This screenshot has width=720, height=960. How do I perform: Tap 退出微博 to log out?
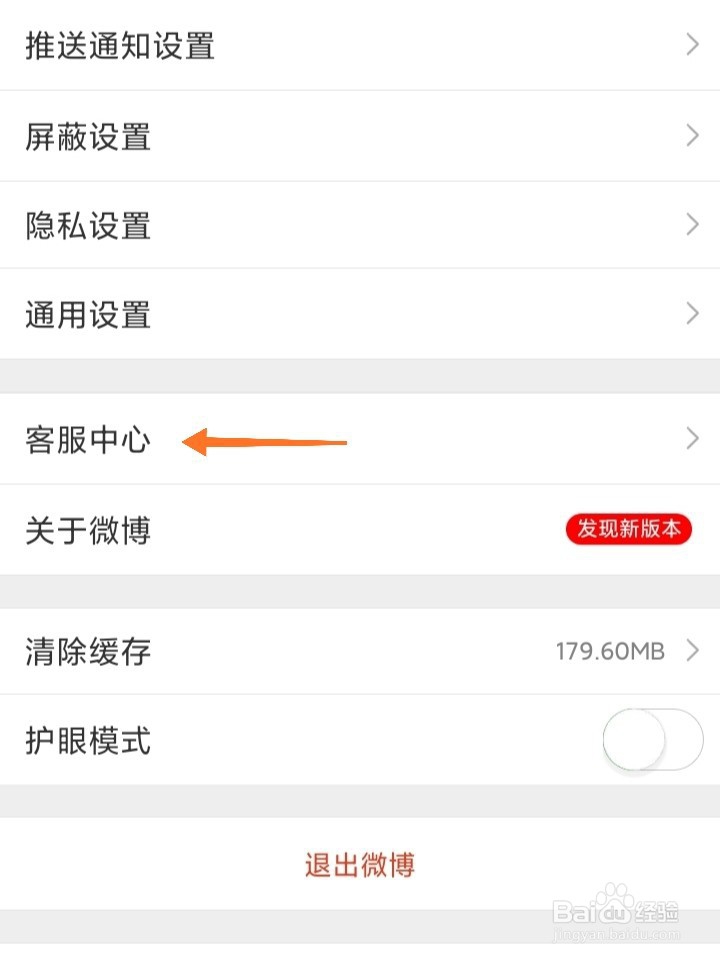(358, 864)
